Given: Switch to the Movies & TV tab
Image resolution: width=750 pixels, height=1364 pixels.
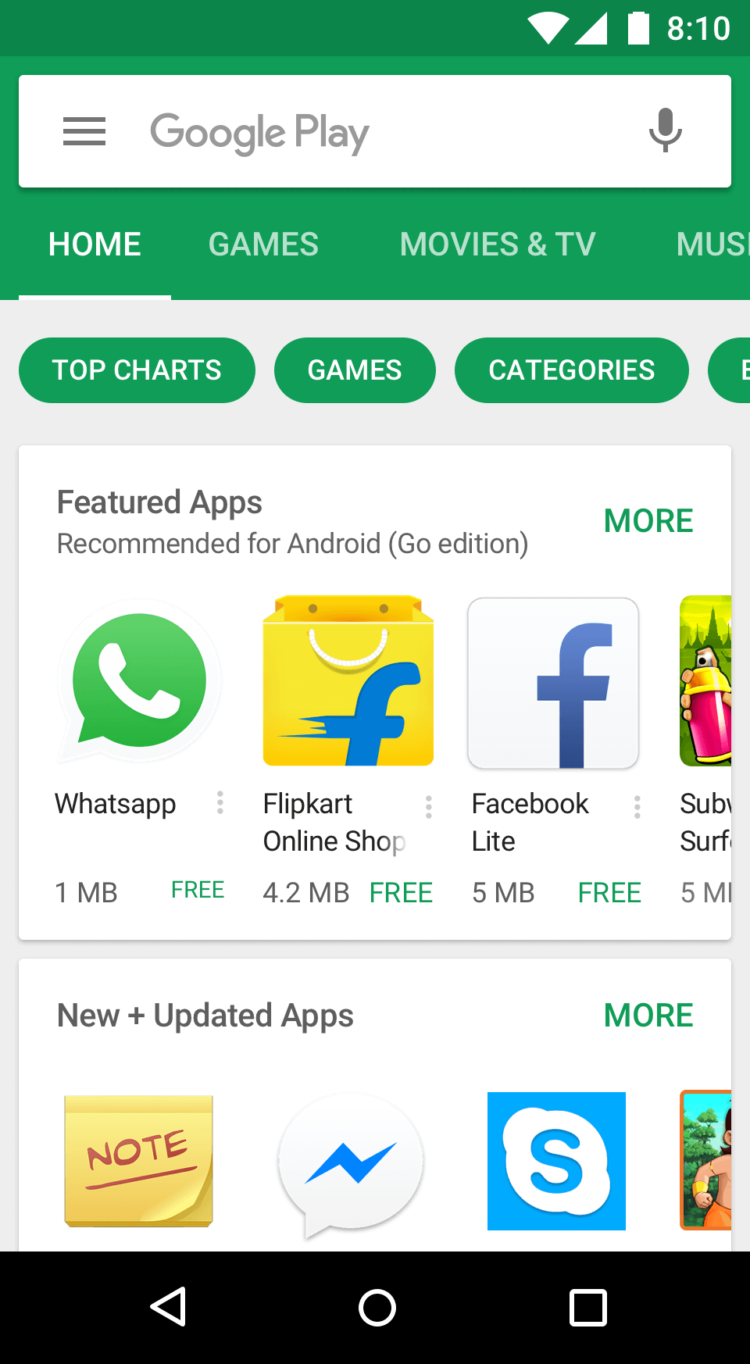Looking at the screenshot, I should click(x=497, y=244).
